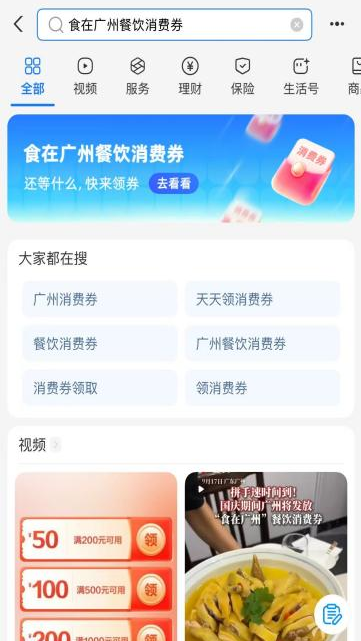The width and height of the screenshot is (361, 641).
Task: Clear the search box text
Action: 297,25
